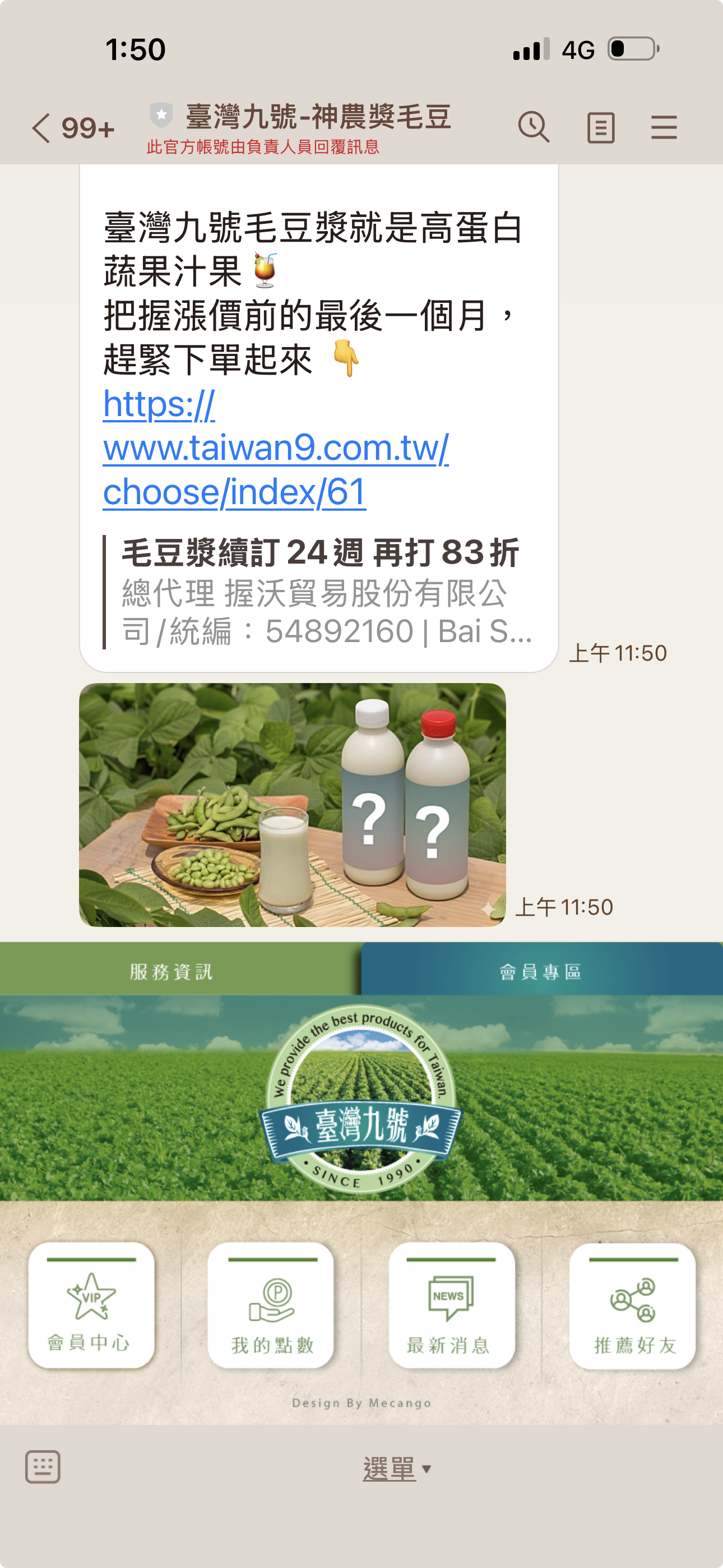The width and height of the screenshot is (723, 1568).
Task: Switch to the 會員專區 tab
Action: pyautogui.click(x=540, y=971)
